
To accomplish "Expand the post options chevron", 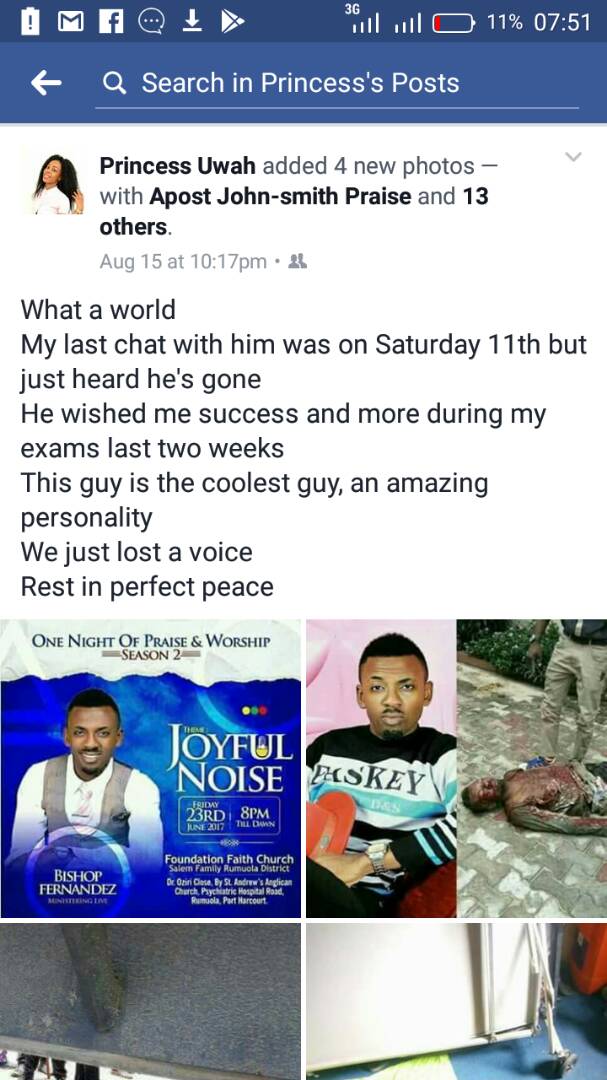I will [x=573, y=157].
